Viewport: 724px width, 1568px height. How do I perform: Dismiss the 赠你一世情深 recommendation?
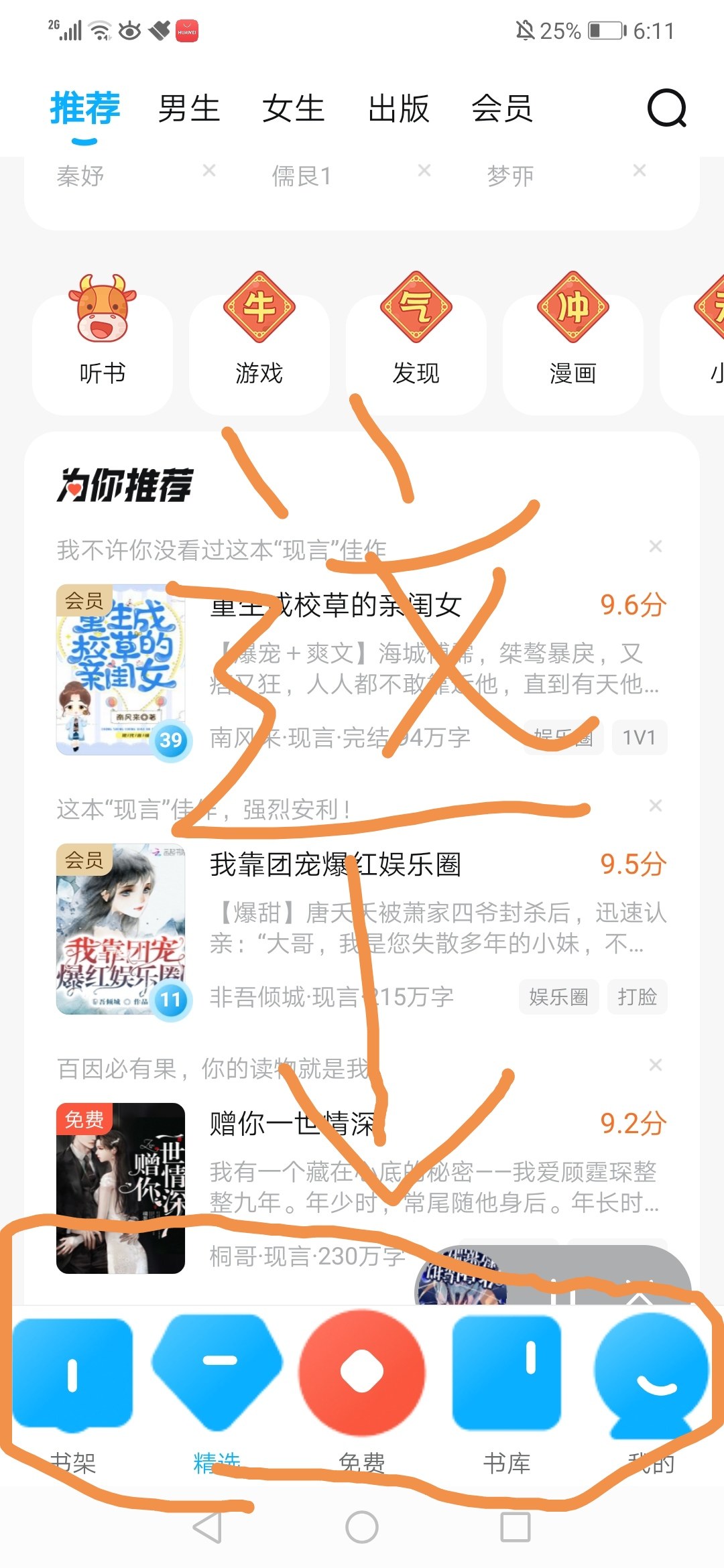click(x=656, y=1065)
